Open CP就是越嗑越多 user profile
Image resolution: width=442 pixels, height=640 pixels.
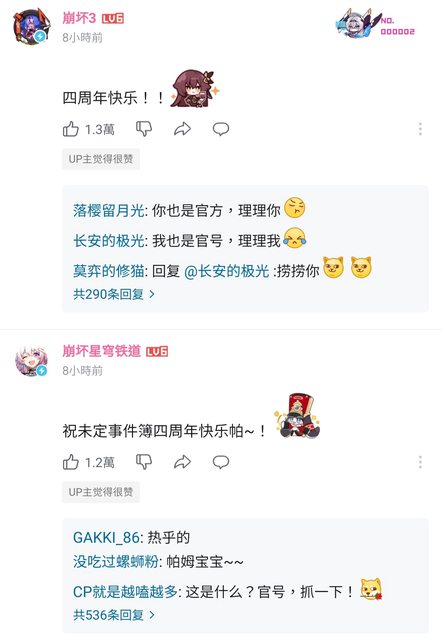(x=125, y=591)
